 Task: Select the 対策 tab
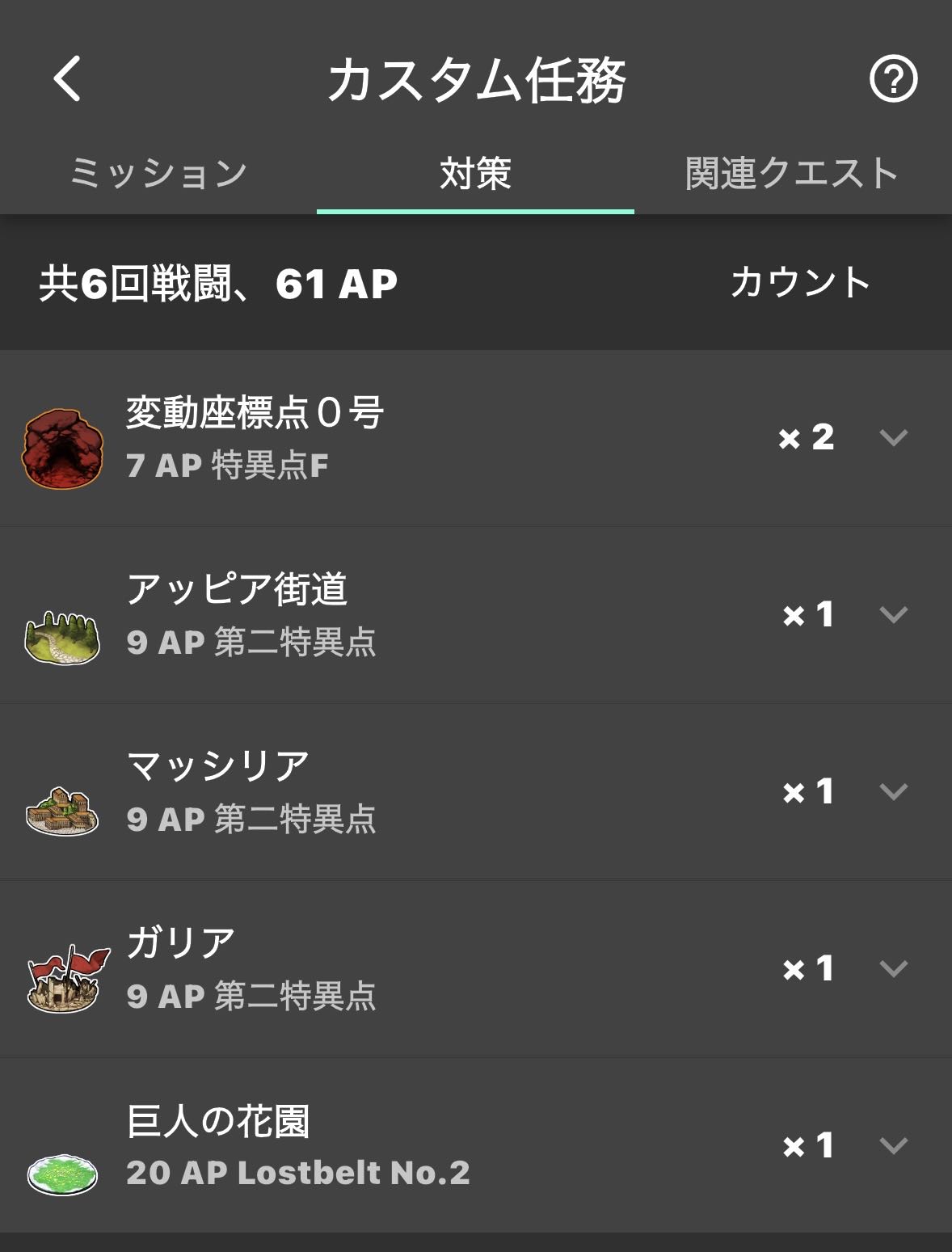coord(475,173)
